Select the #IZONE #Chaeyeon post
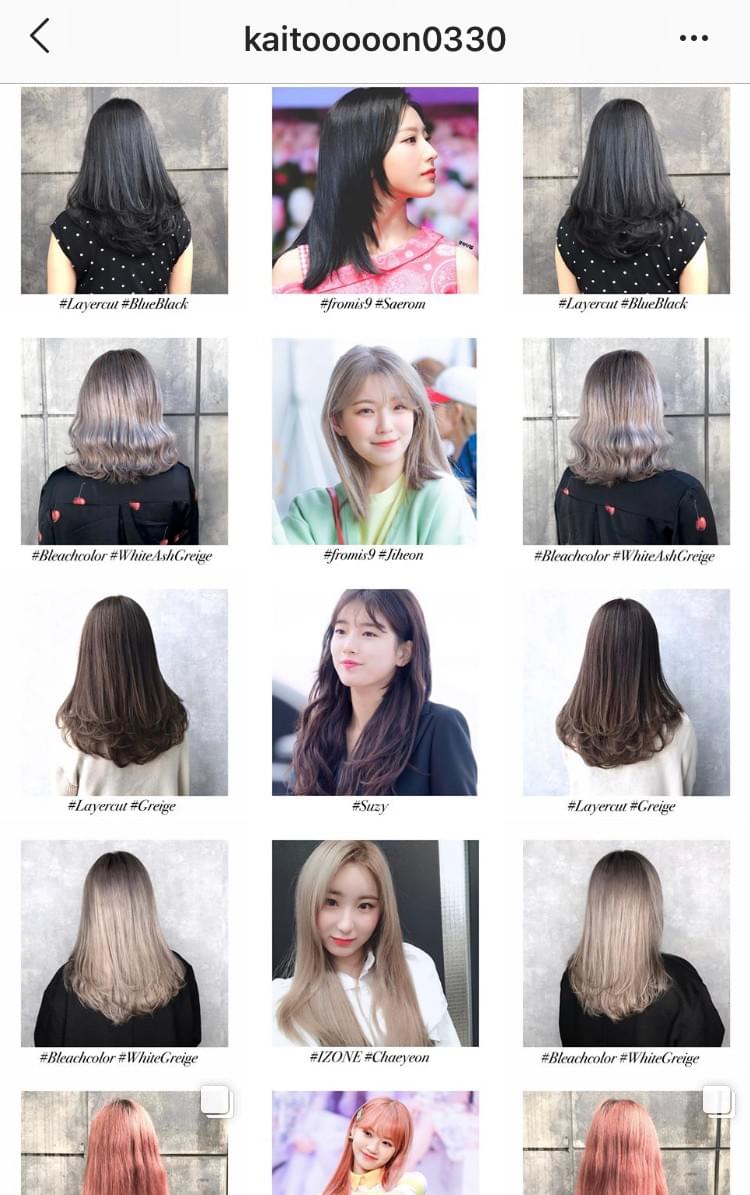 click(x=375, y=943)
